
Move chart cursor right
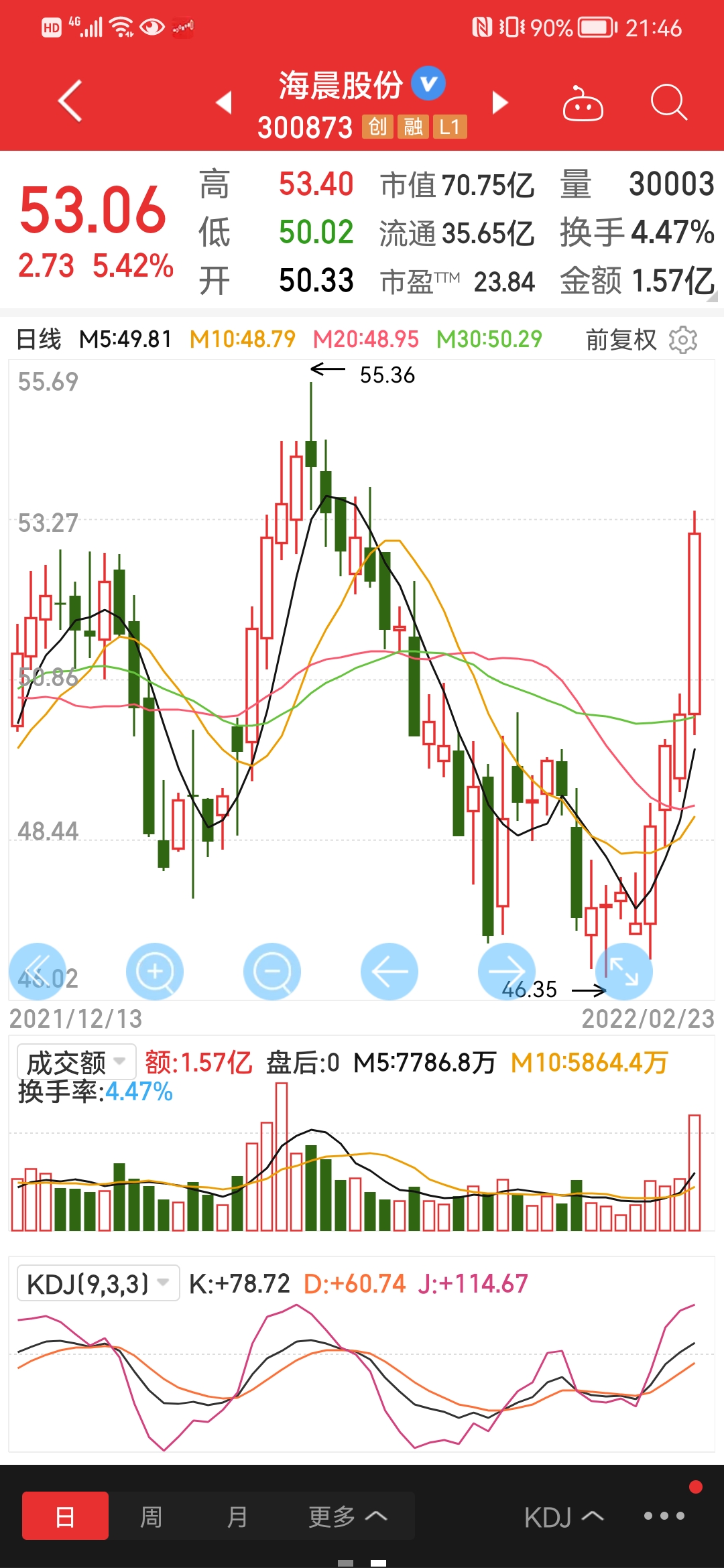pos(507,972)
